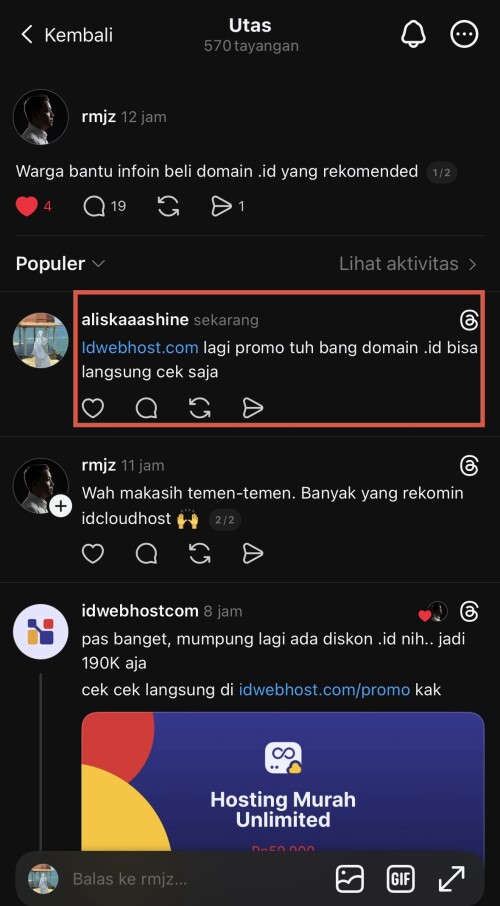The height and width of the screenshot is (906, 500).
Task: Reply to rmjz's idcloudhost comment
Action: tap(146, 554)
